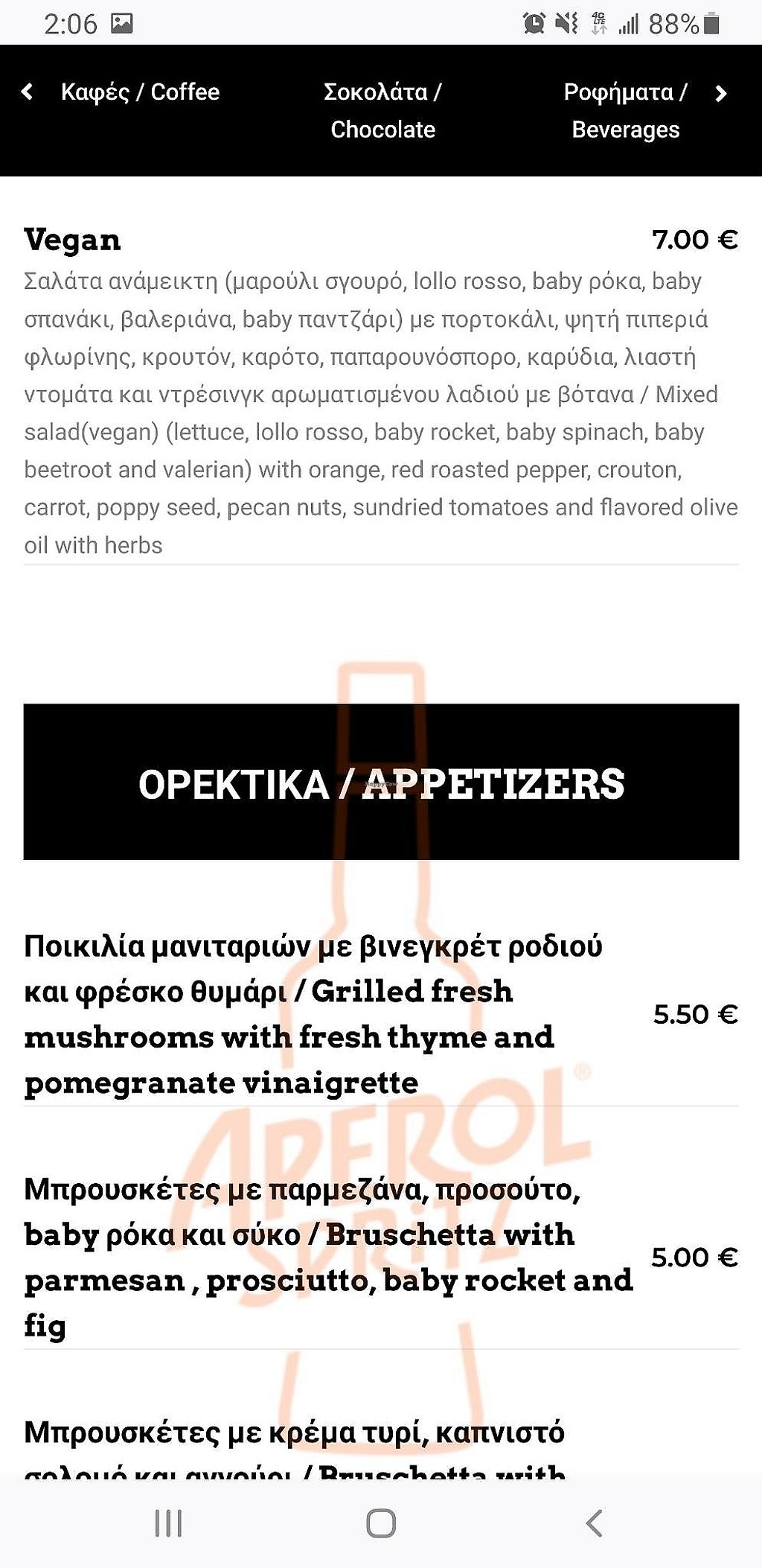This screenshot has height=1568, width=762.
Task: Go to the Σοκολάτα / Chocolate section
Action: coord(382,110)
